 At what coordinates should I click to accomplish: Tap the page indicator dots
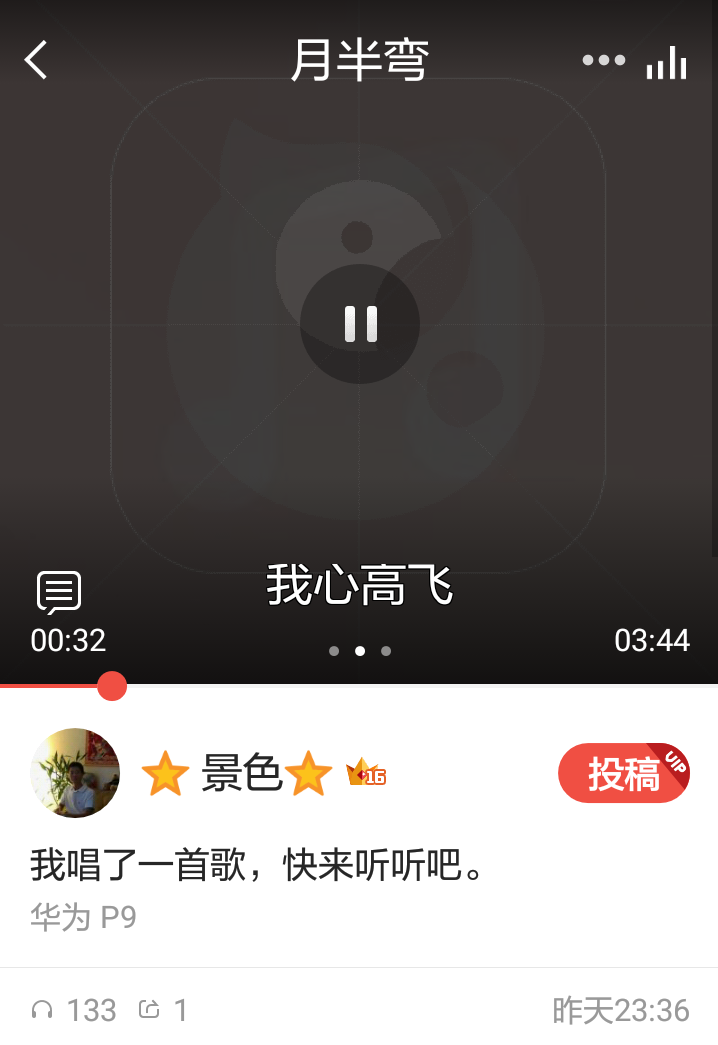[360, 651]
